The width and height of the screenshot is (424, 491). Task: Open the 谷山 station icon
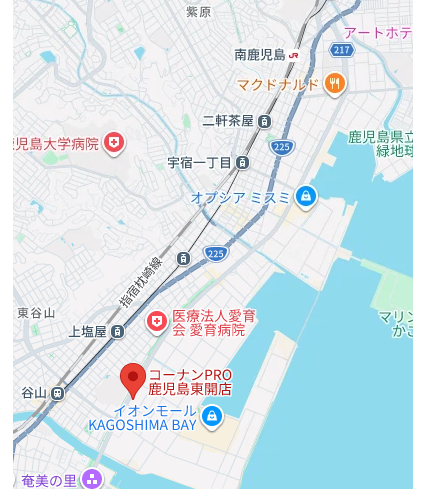click(58, 393)
